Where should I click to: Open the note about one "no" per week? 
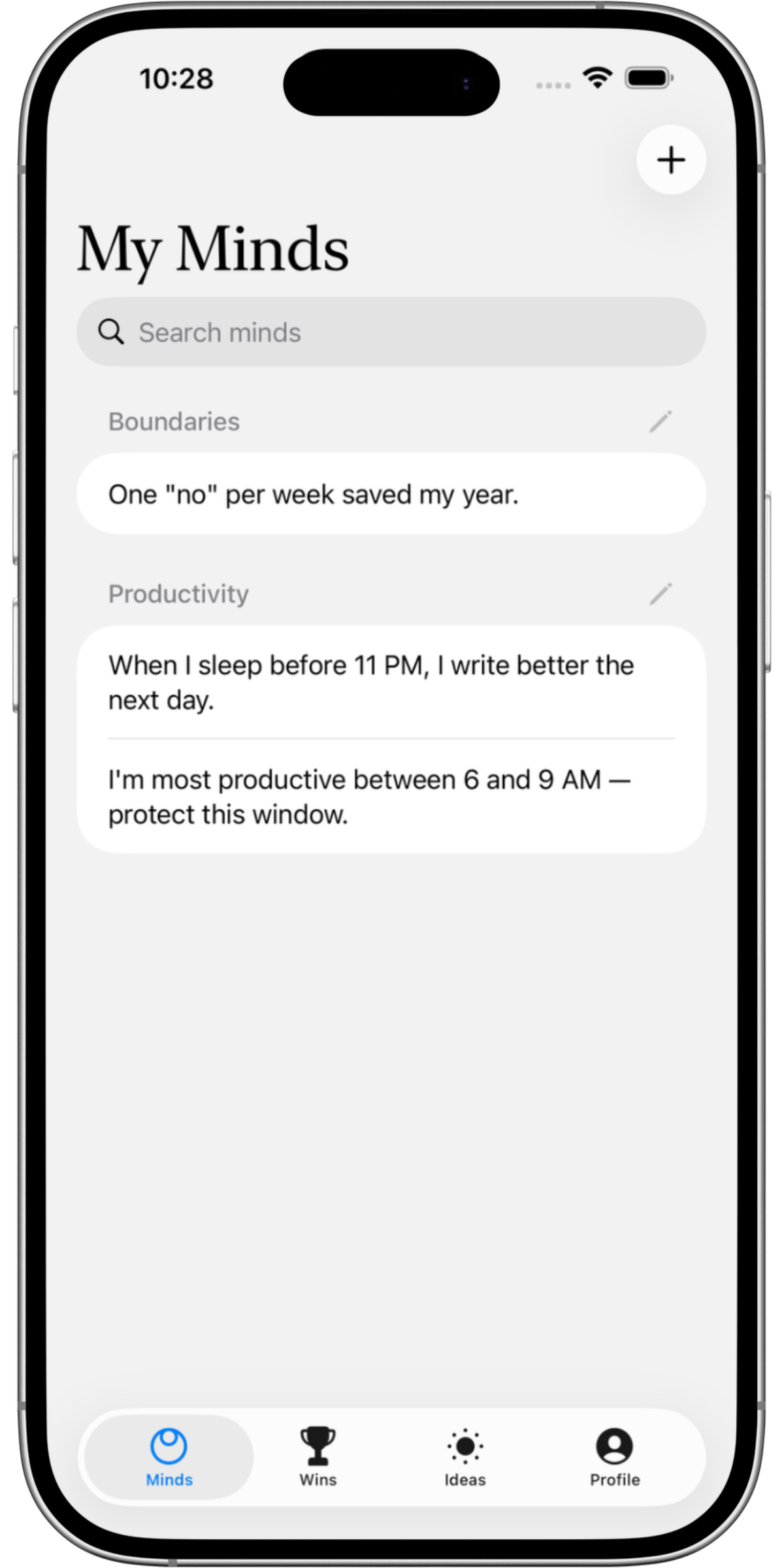(391, 495)
